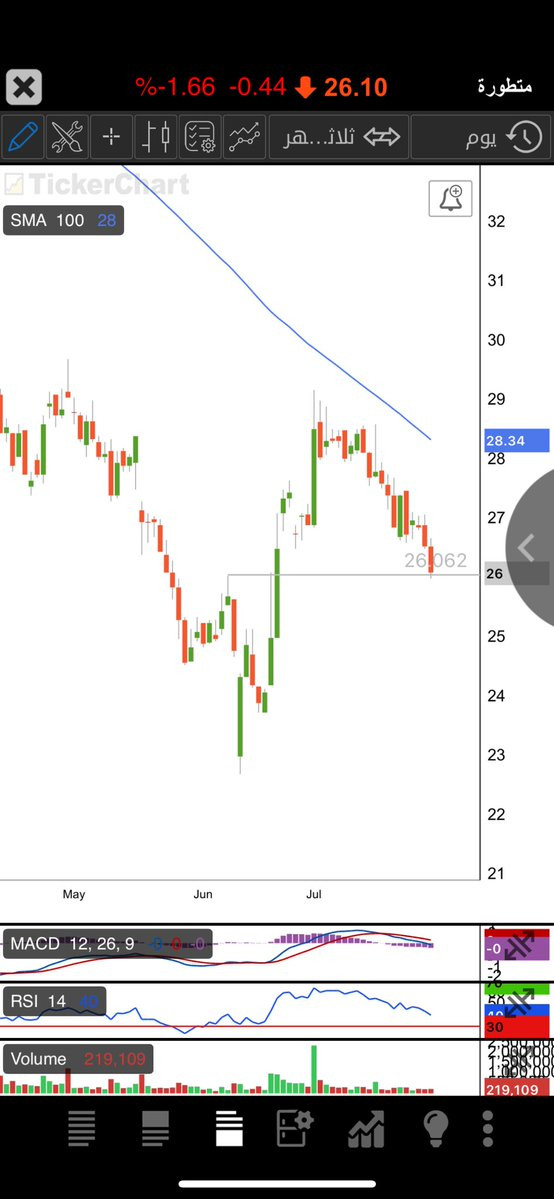Viewport: 554px width, 1199px height.
Task: Open the three dots more menu
Action: coord(487,1129)
